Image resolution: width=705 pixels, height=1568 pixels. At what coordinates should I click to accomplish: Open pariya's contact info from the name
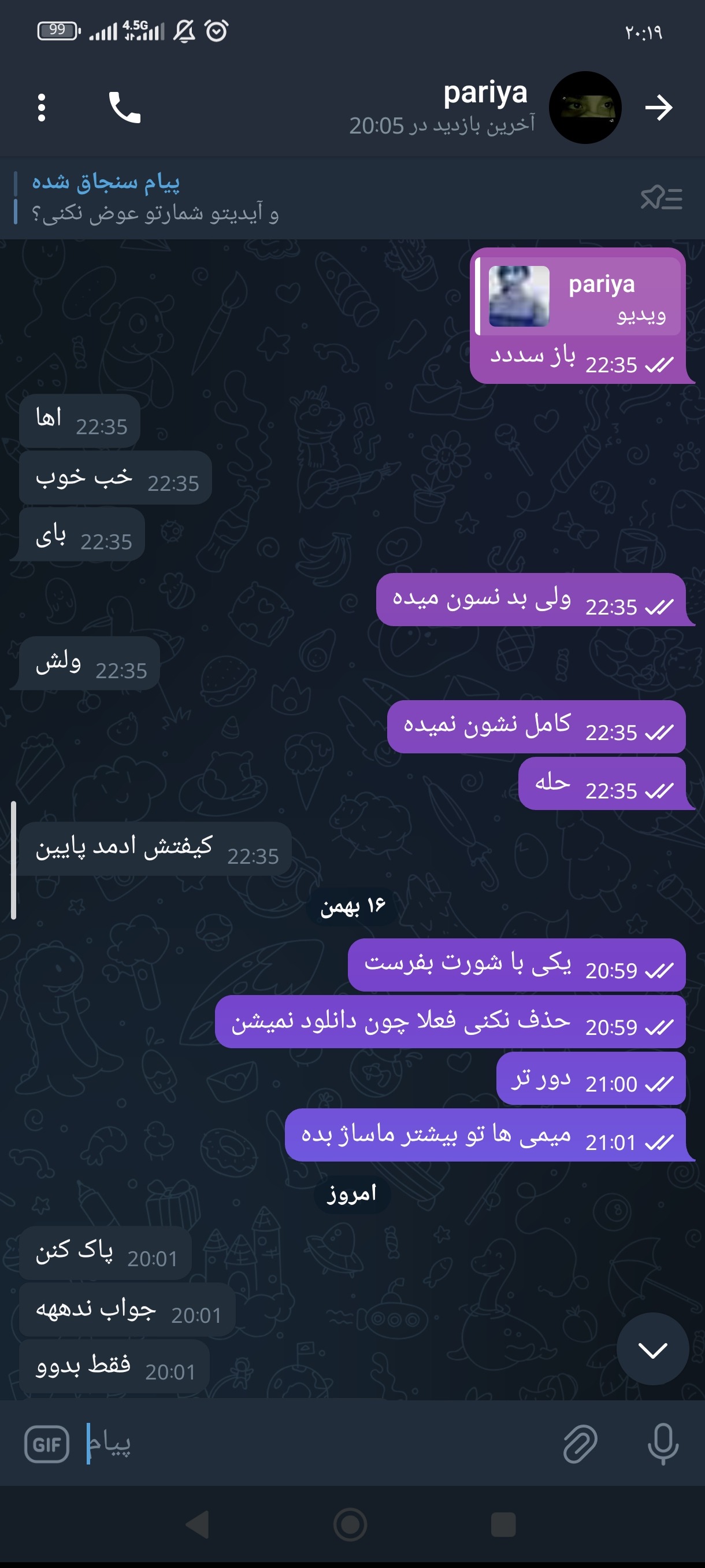(x=485, y=93)
